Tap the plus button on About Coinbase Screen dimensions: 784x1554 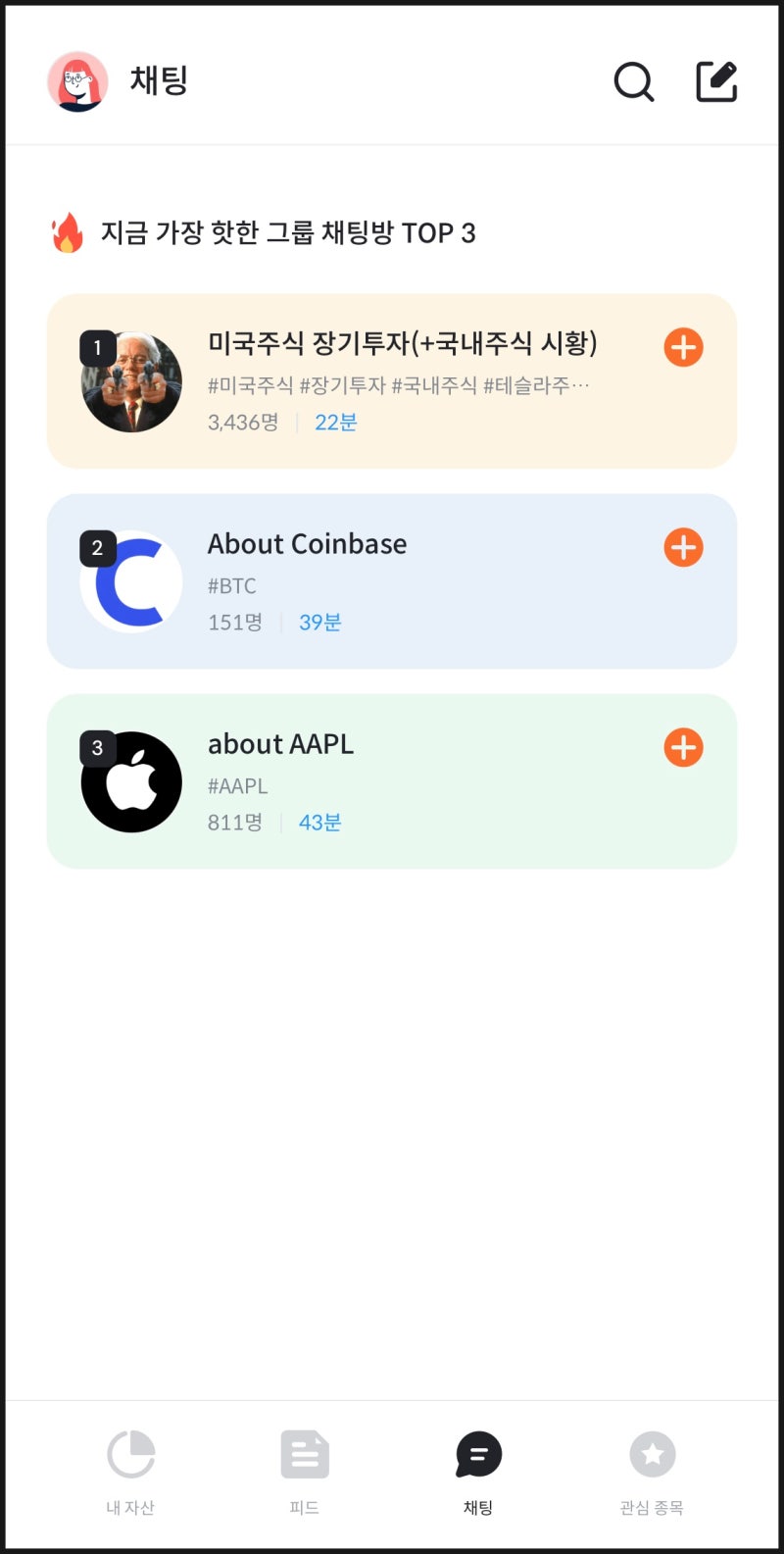[683, 547]
